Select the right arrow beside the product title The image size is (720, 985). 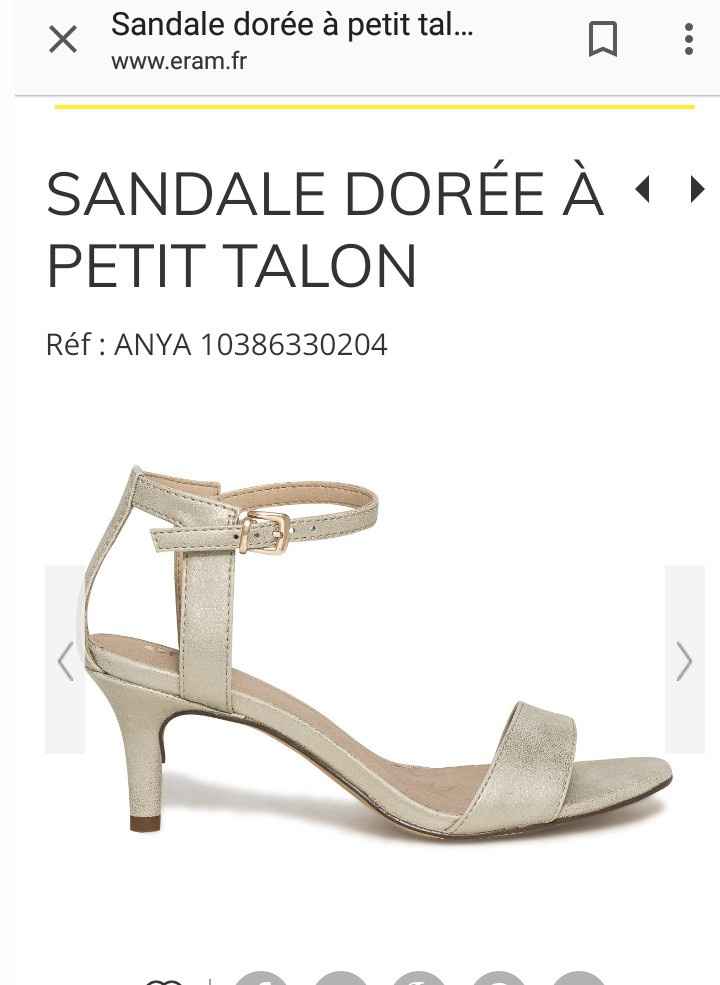tap(697, 188)
